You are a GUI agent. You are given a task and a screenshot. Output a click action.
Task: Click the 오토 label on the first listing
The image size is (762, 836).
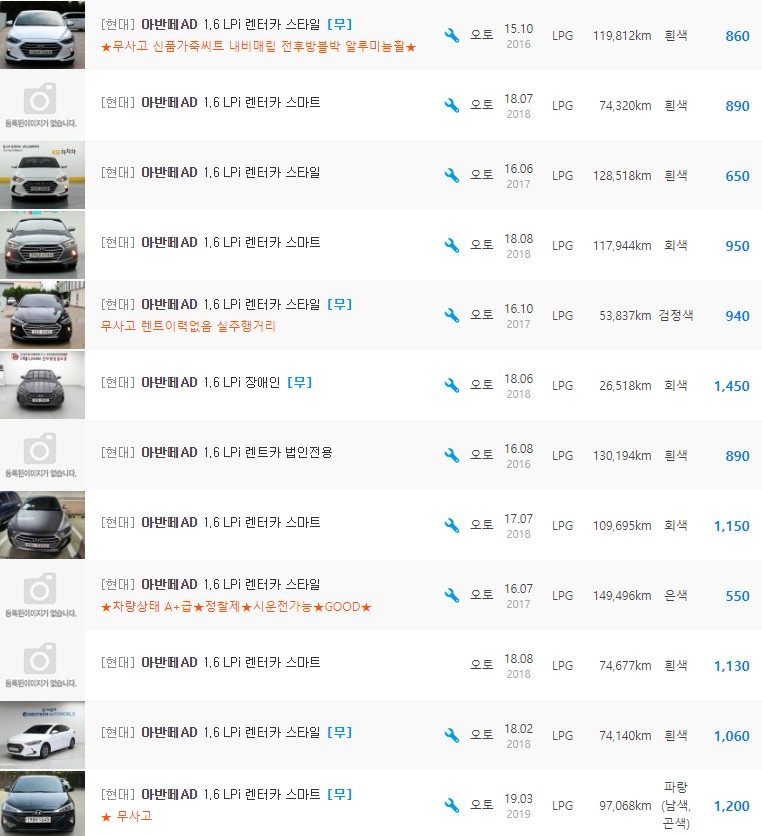[x=481, y=33]
